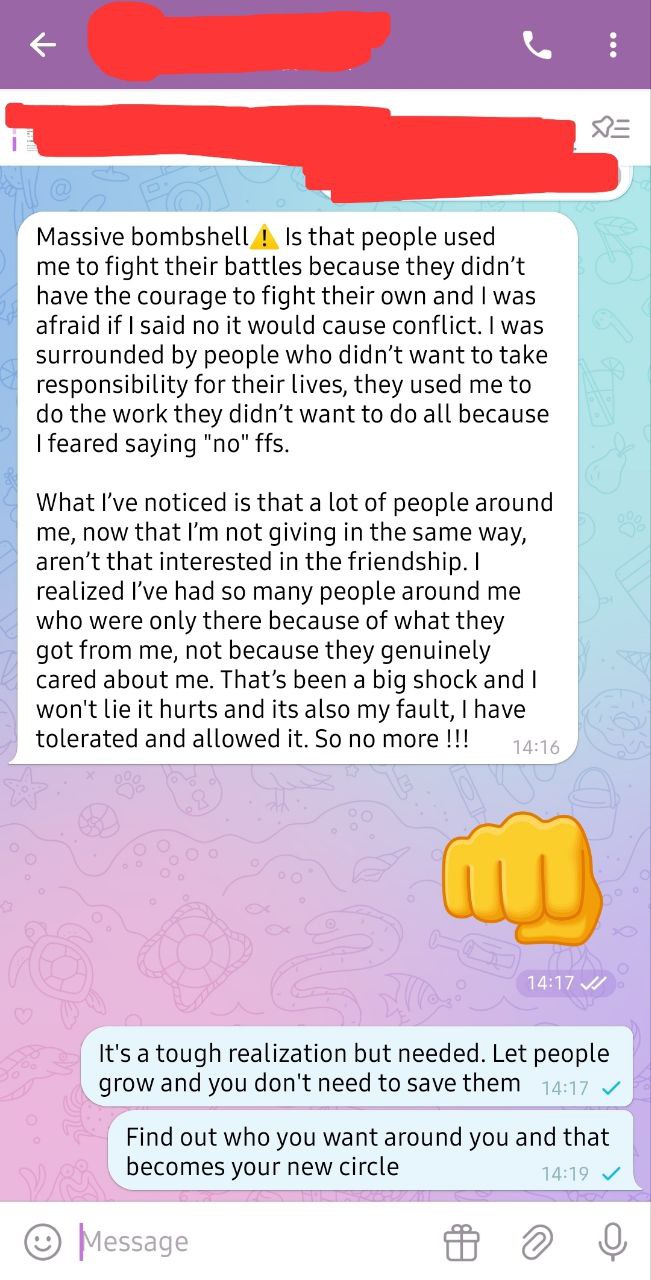Tap the microphone for a voice message

point(612,1241)
